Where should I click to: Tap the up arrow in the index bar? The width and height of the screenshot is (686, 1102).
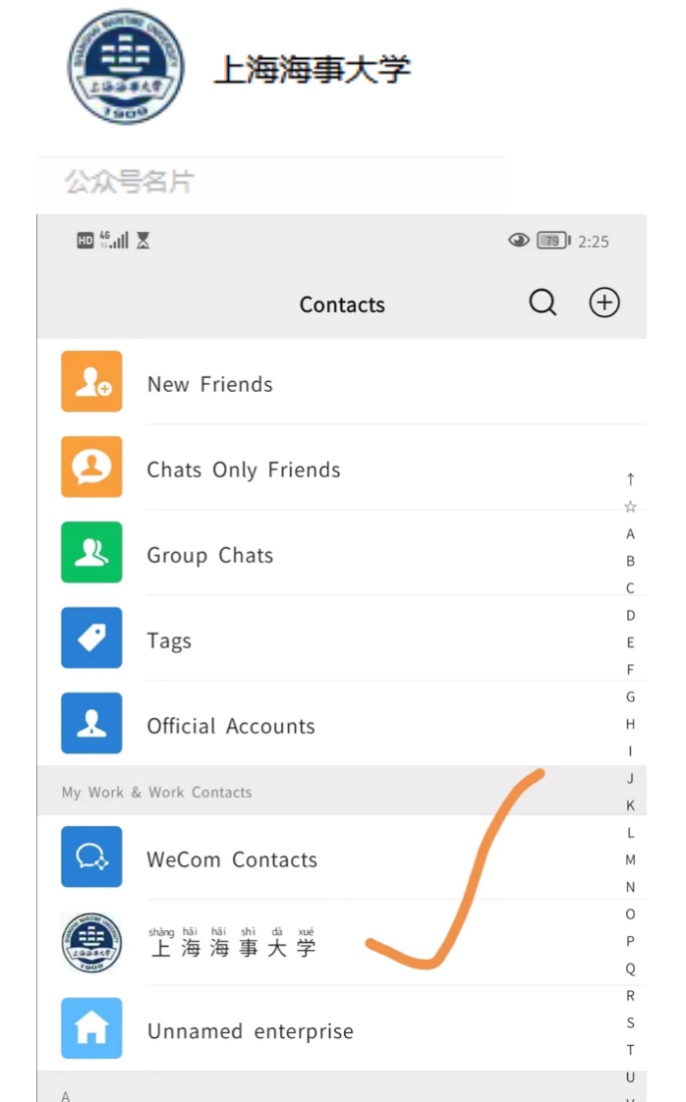pos(630,479)
